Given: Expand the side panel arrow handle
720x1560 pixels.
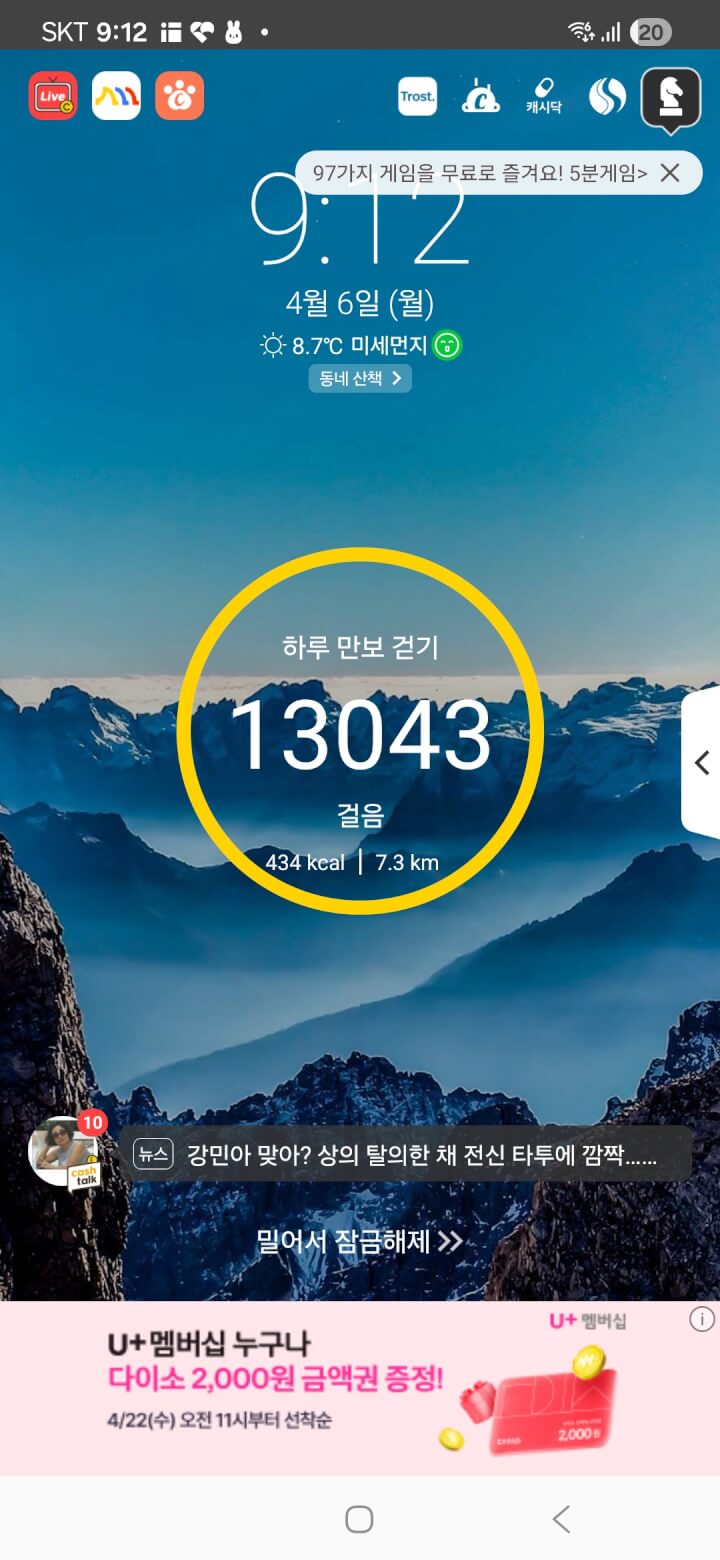Looking at the screenshot, I should coord(702,763).
